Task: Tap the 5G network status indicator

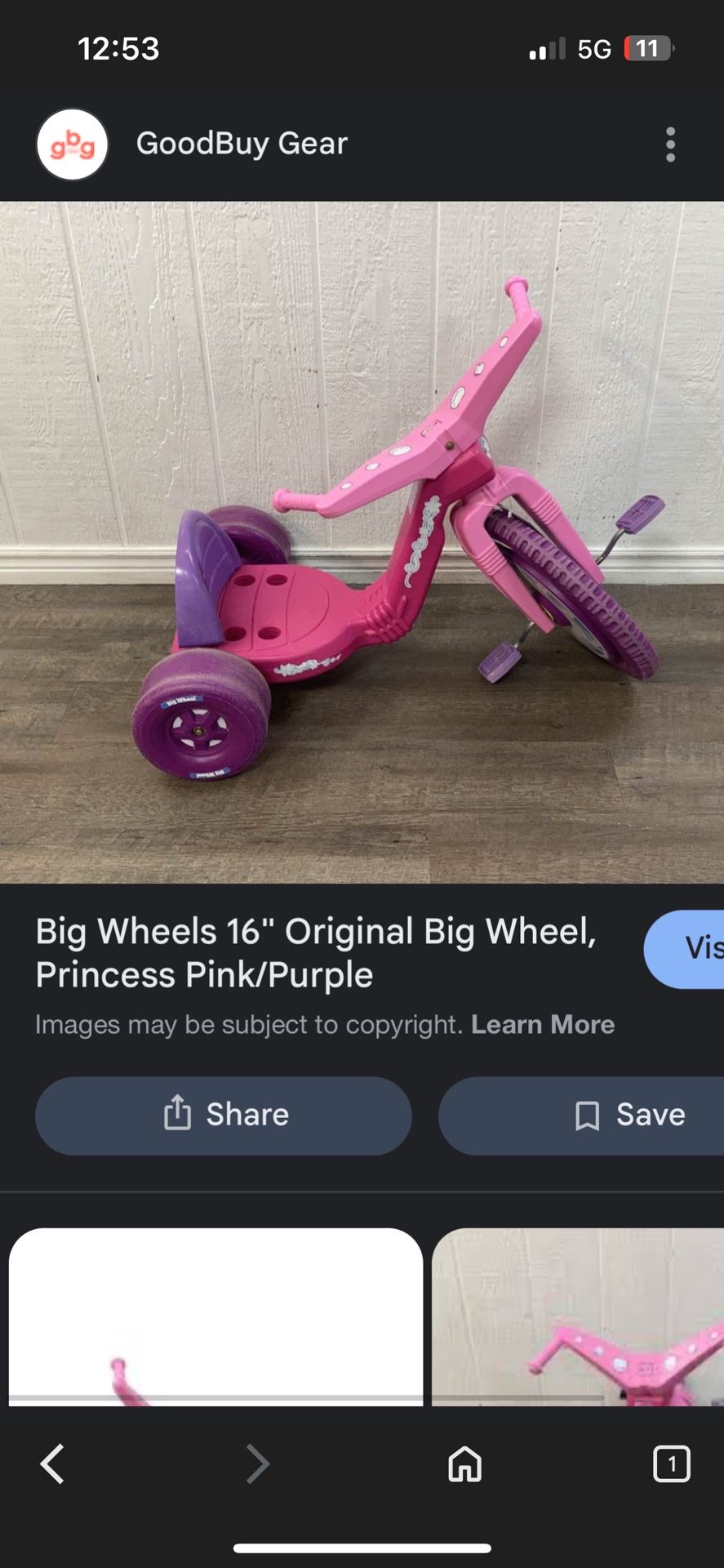Action: tap(592, 47)
